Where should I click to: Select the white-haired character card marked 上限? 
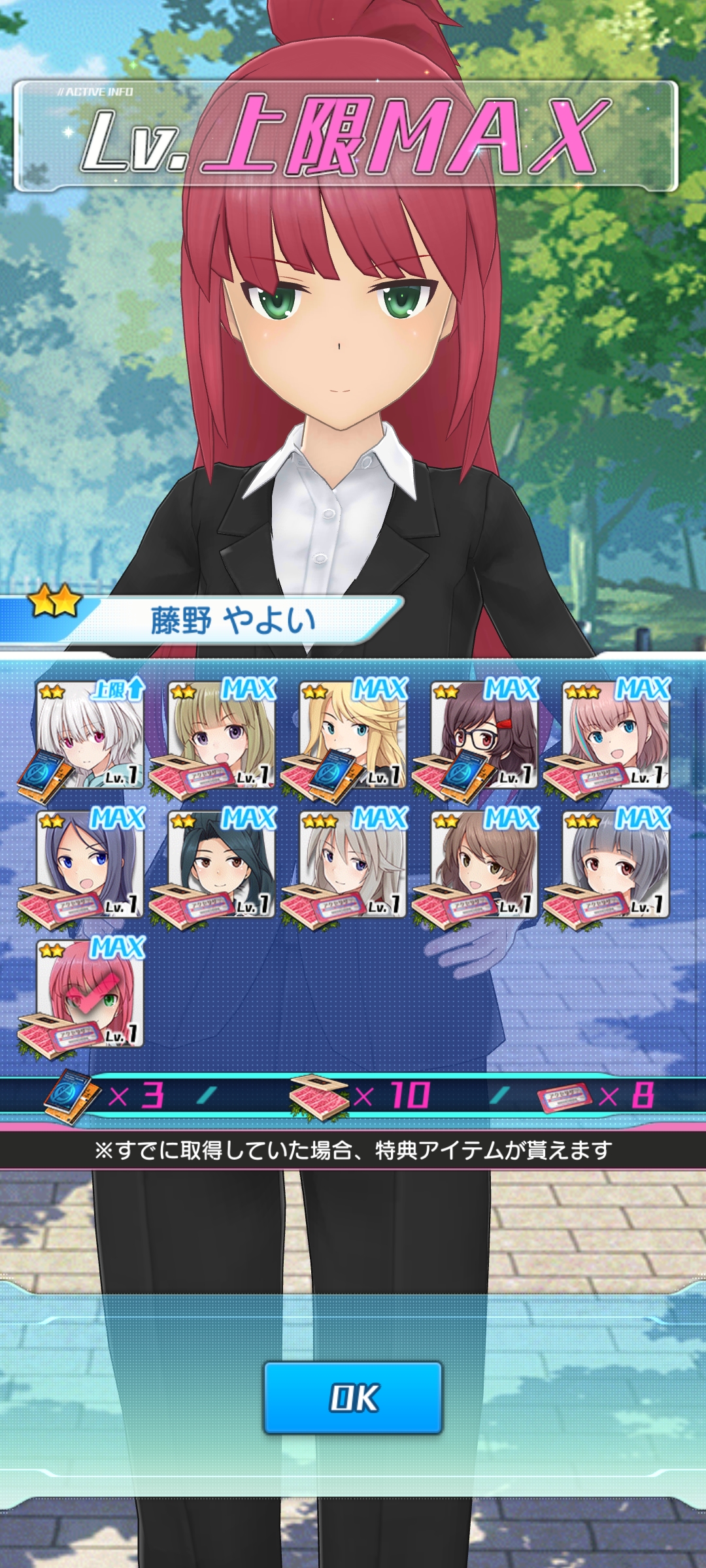[90, 734]
